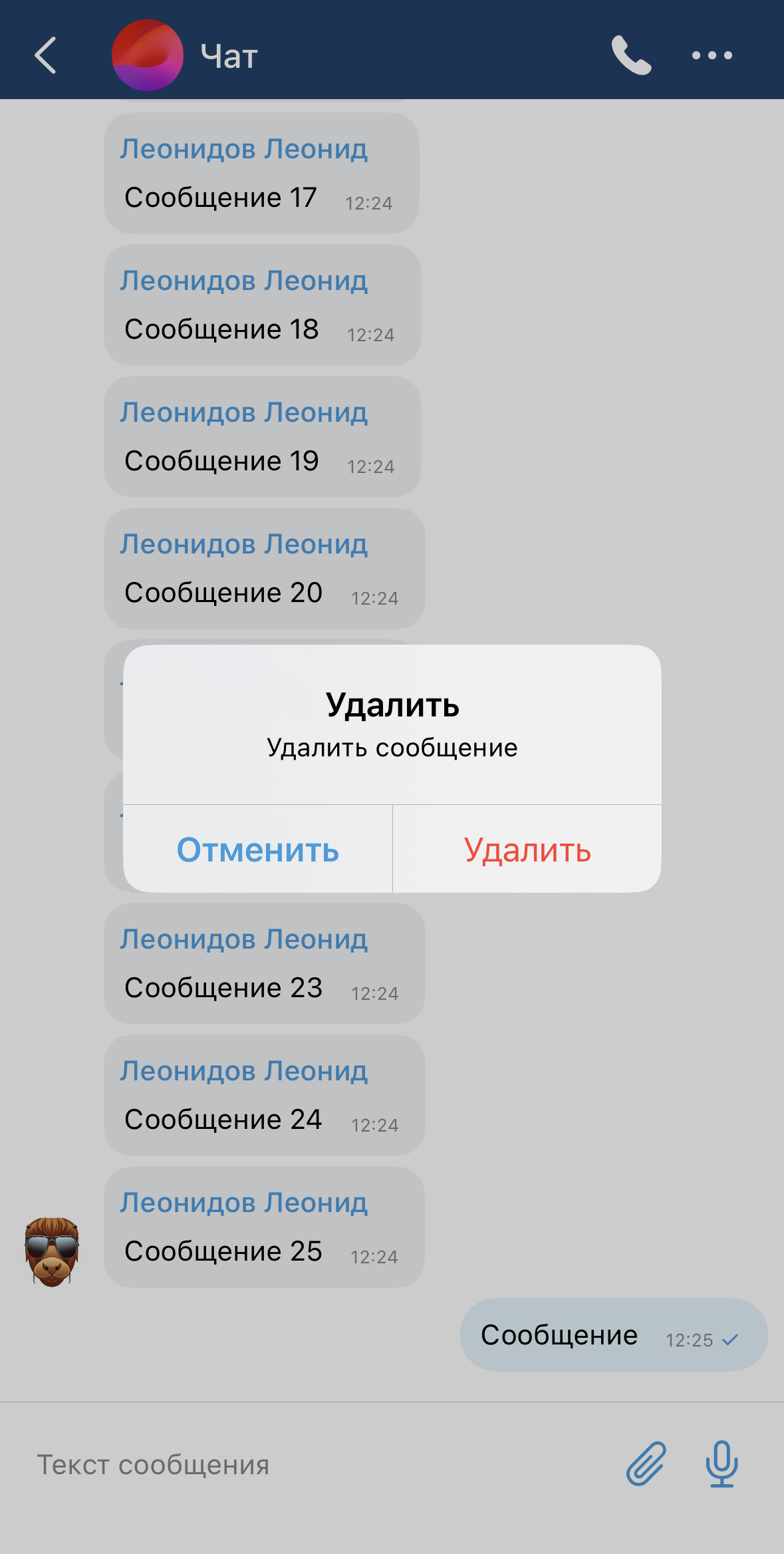Cancel deletion with Отменить
This screenshot has width=784, height=1554.
tap(258, 850)
